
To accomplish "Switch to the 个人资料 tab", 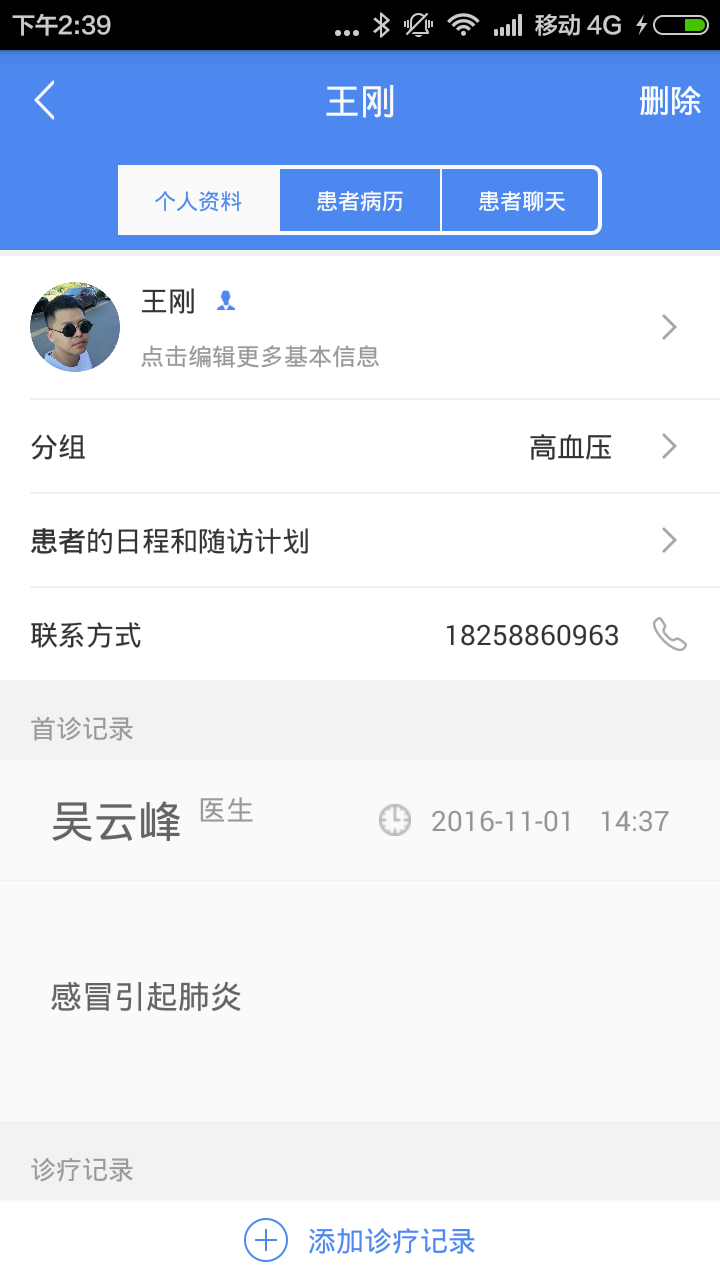I will [198, 201].
